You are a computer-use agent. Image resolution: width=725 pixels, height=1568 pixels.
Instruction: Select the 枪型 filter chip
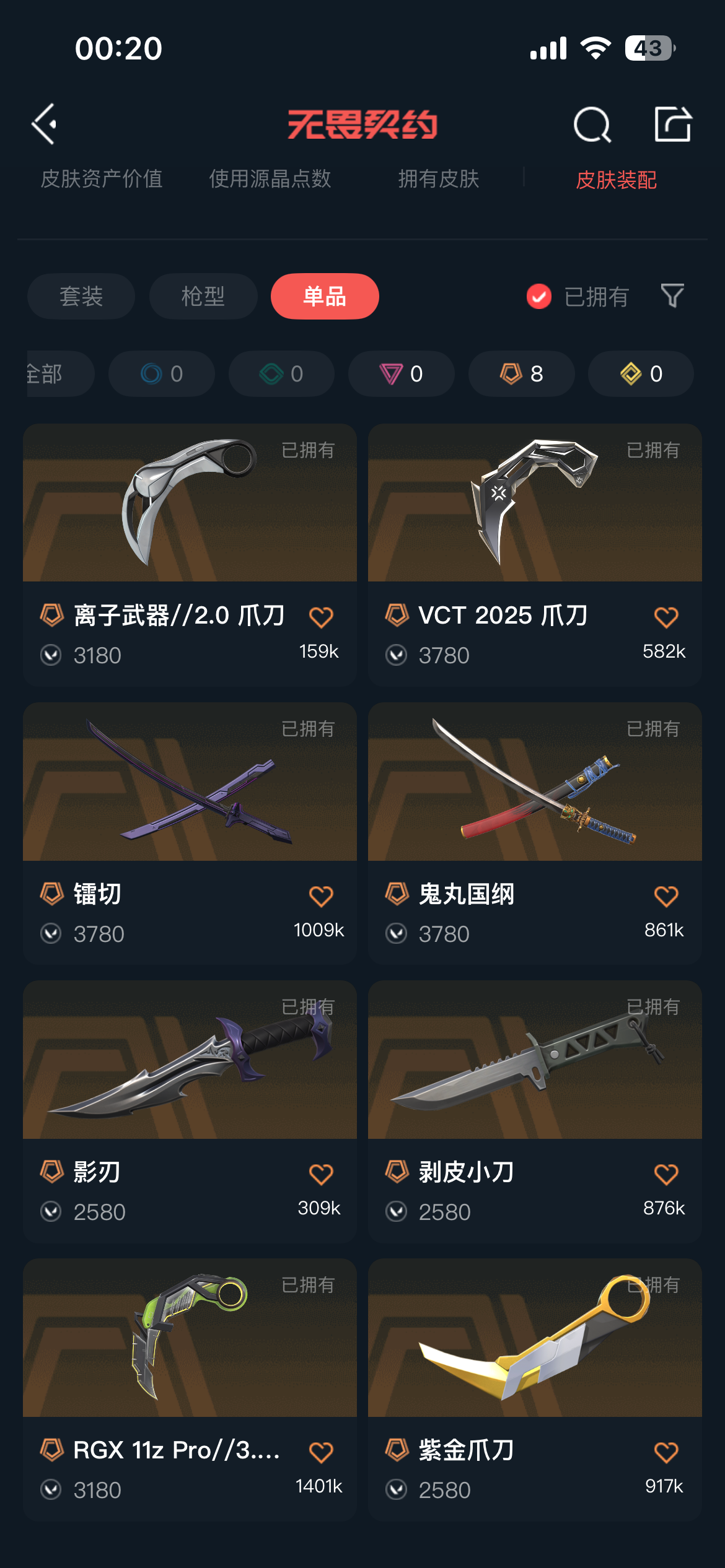pyautogui.click(x=203, y=296)
